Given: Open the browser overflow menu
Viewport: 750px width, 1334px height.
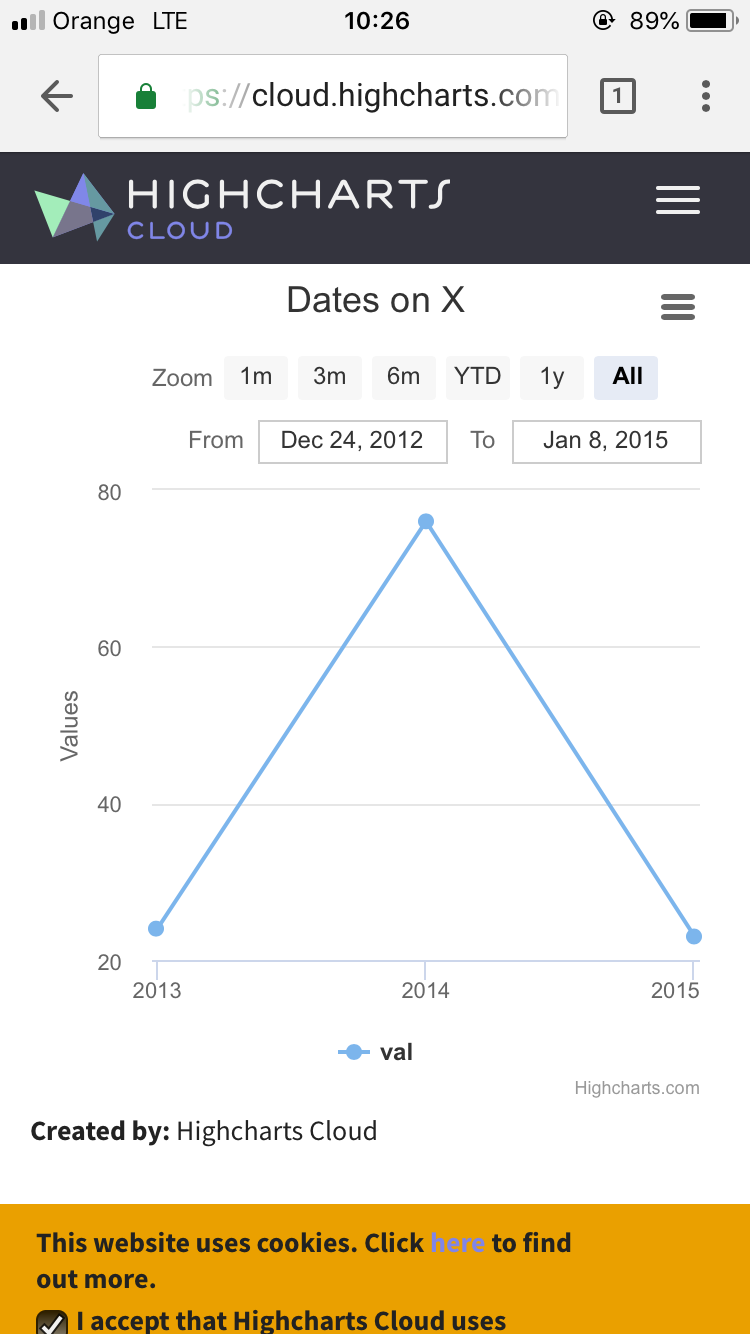Looking at the screenshot, I should (705, 96).
